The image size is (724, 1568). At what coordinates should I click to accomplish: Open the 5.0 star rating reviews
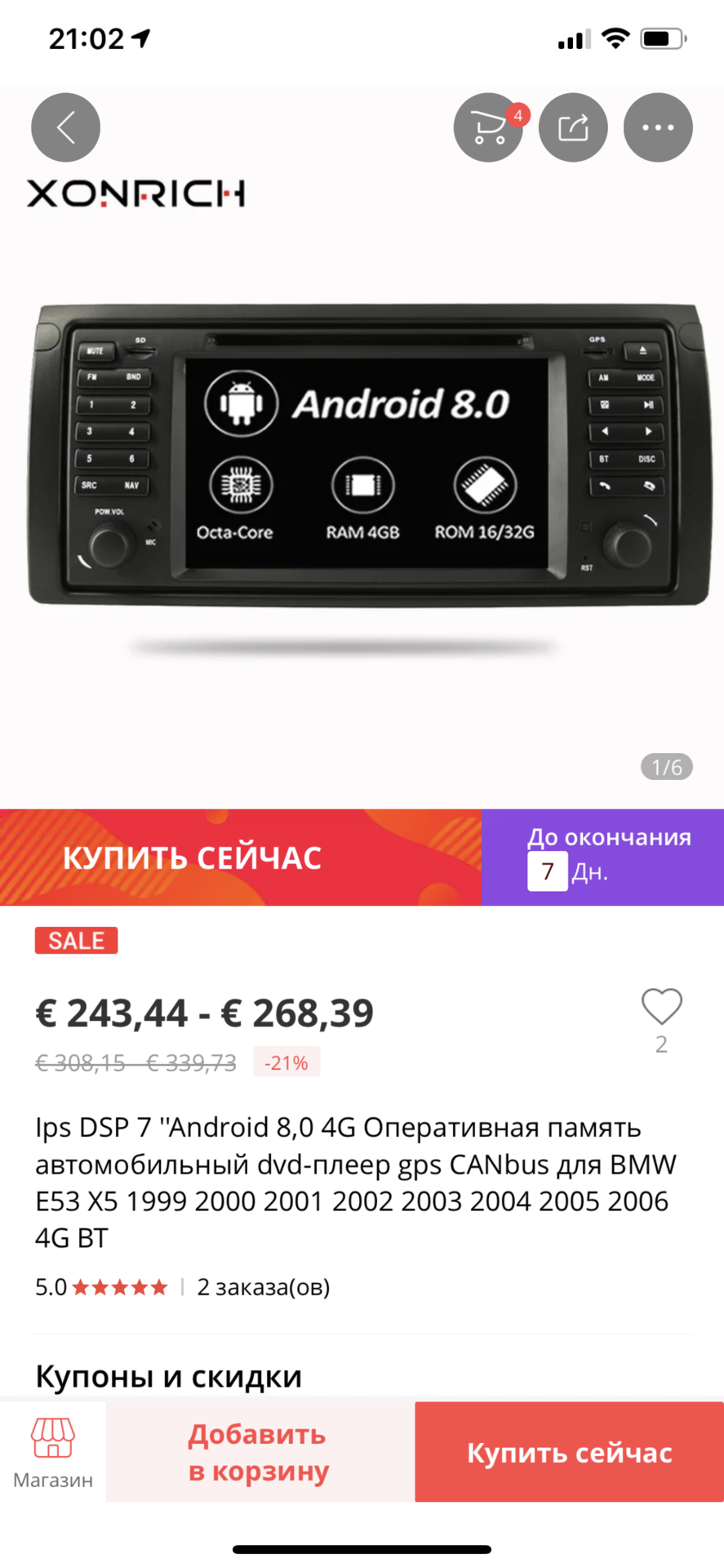(102, 1288)
